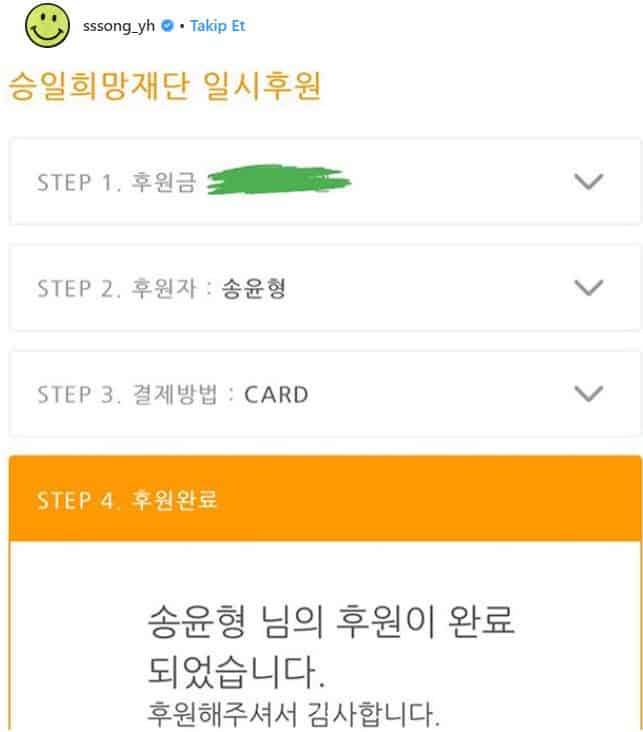
Task: Open the ssong_yh username link
Action: point(119,26)
